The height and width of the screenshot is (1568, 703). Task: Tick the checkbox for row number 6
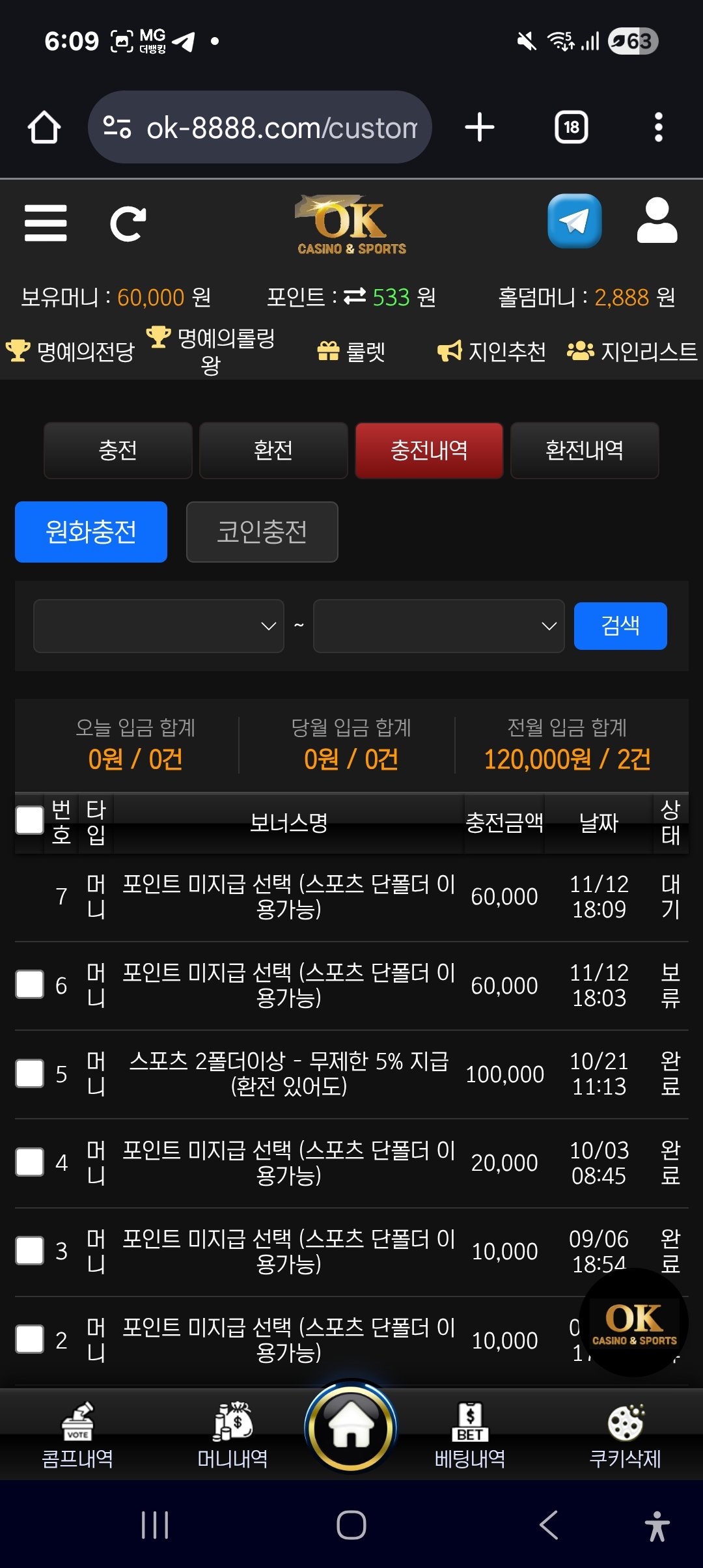pos(30,985)
